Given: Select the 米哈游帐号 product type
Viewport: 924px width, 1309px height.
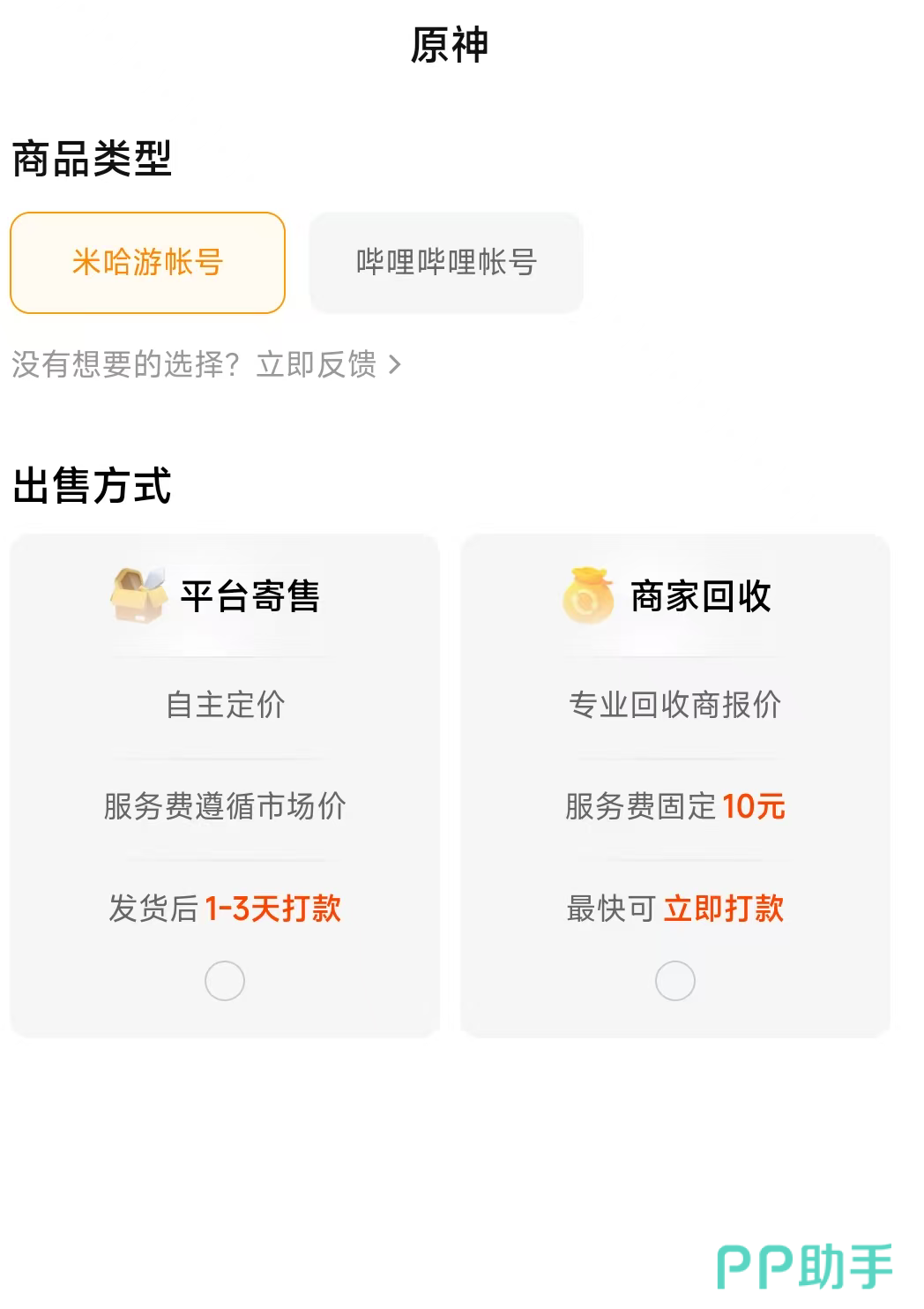Looking at the screenshot, I should tap(147, 263).
